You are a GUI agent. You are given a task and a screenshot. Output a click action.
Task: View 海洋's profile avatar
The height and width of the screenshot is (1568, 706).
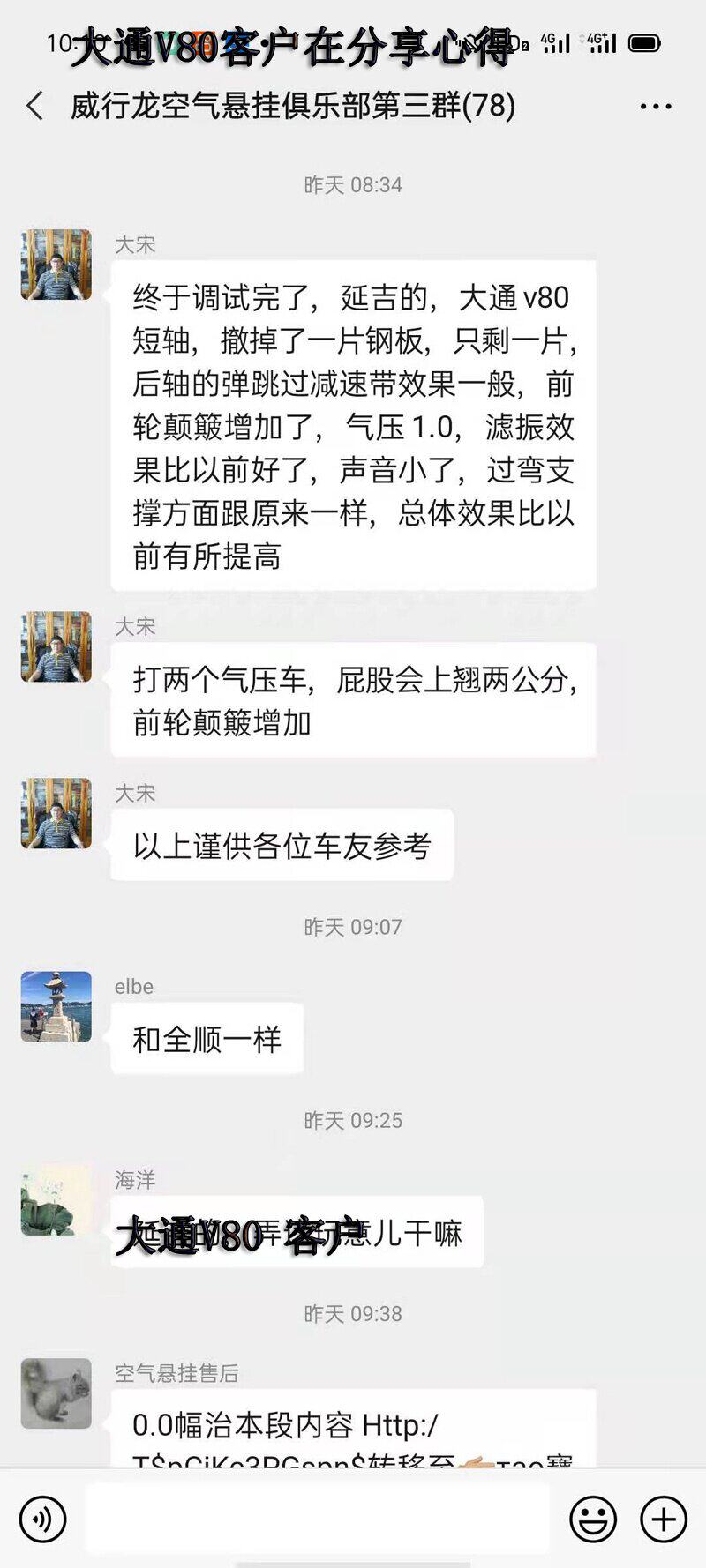click(56, 1199)
